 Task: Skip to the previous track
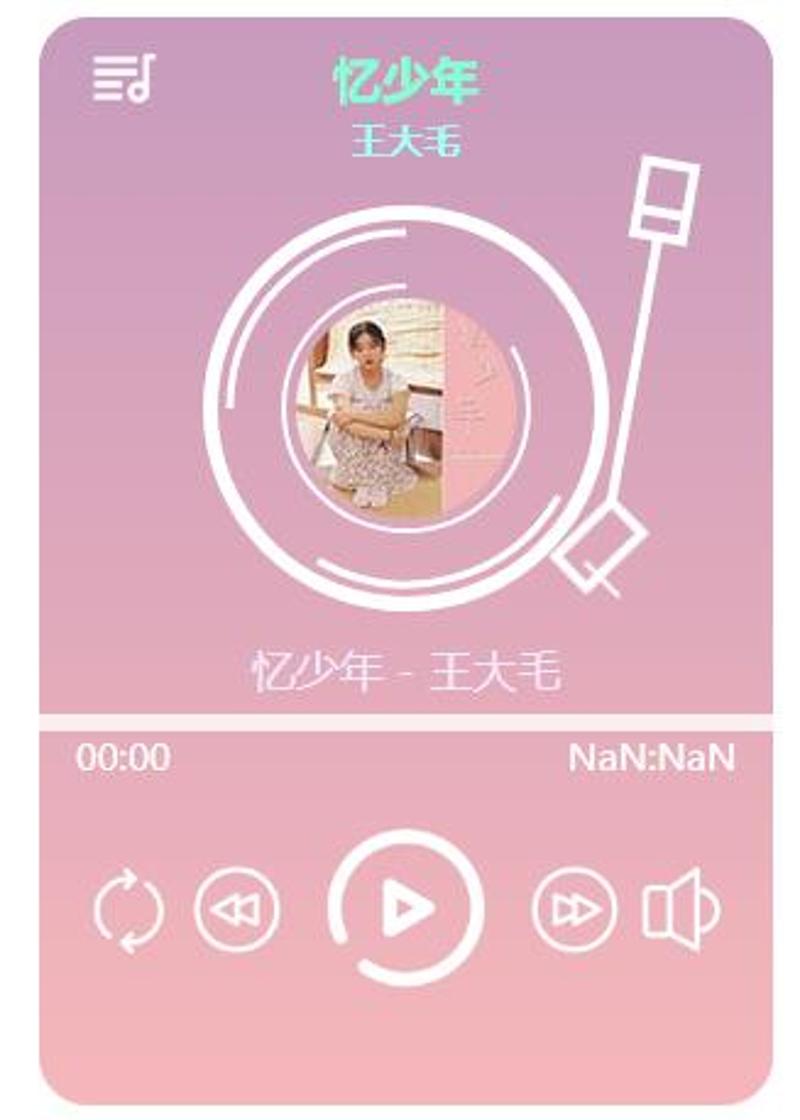[x=237, y=910]
